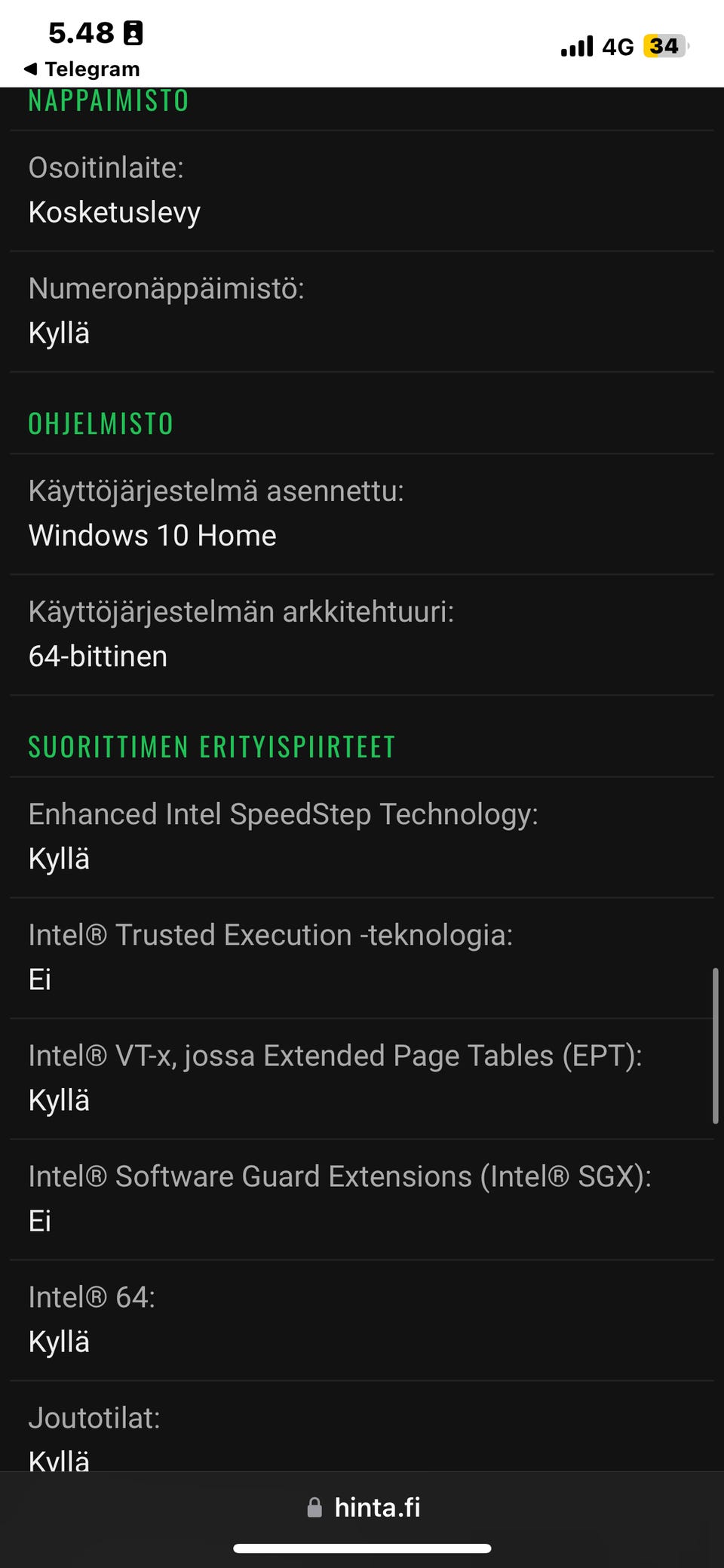
Task: Select the Windows 10 Home spec text
Action: [152, 535]
